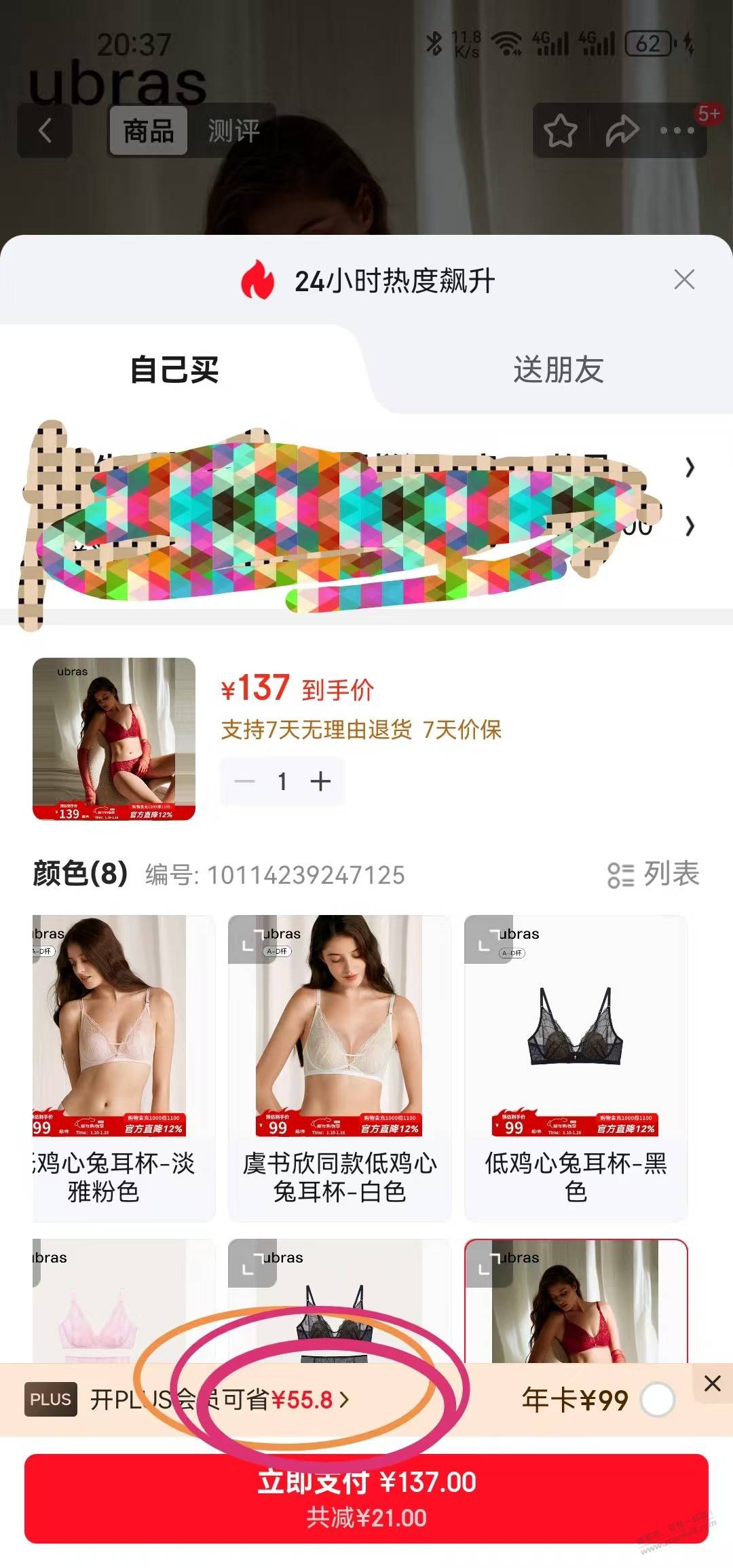The image size is (733, 1568).
Task: Switch color view to 列表 mode
Action: click(653, 874)
